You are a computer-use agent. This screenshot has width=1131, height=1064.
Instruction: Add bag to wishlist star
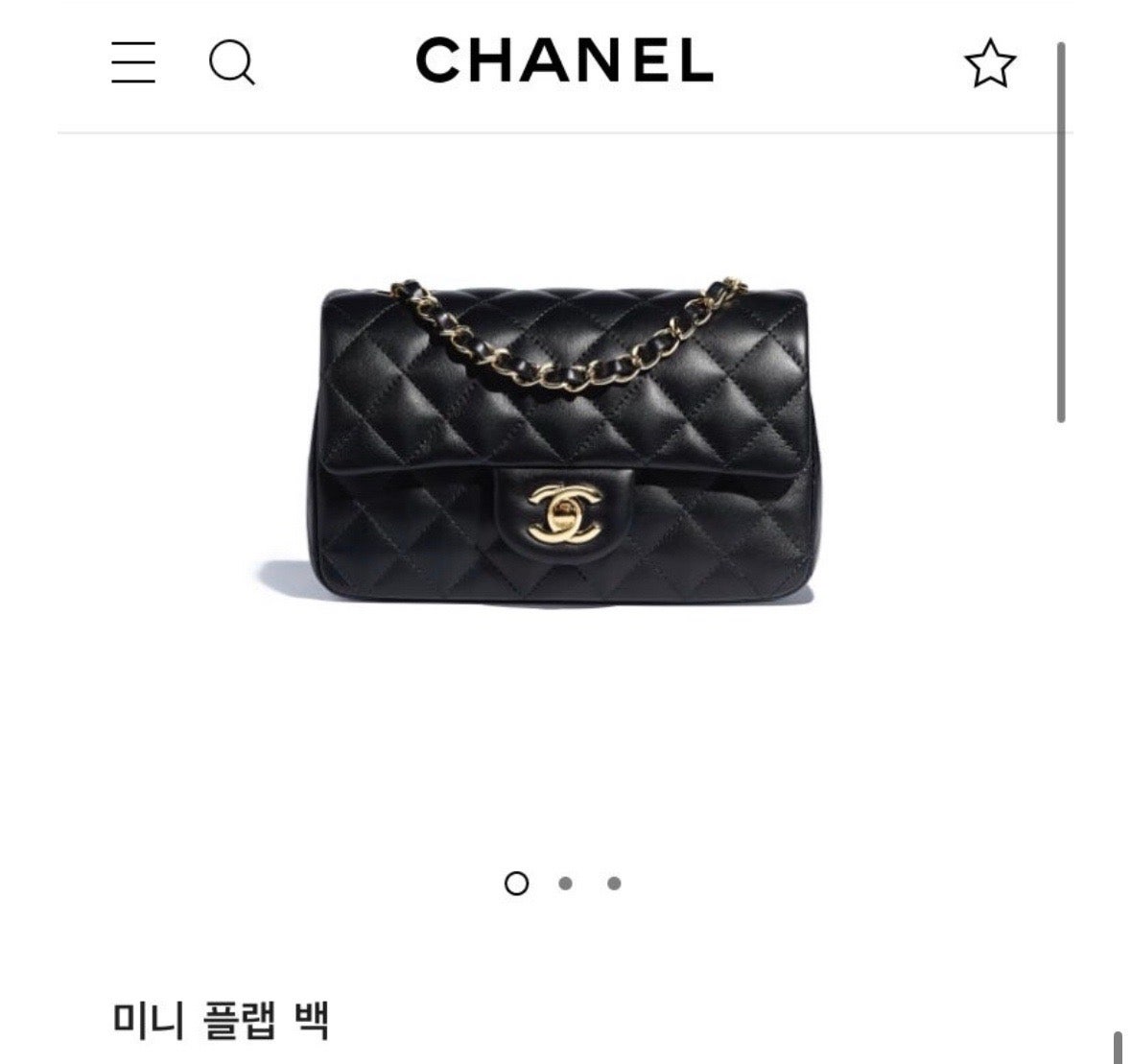989,64
